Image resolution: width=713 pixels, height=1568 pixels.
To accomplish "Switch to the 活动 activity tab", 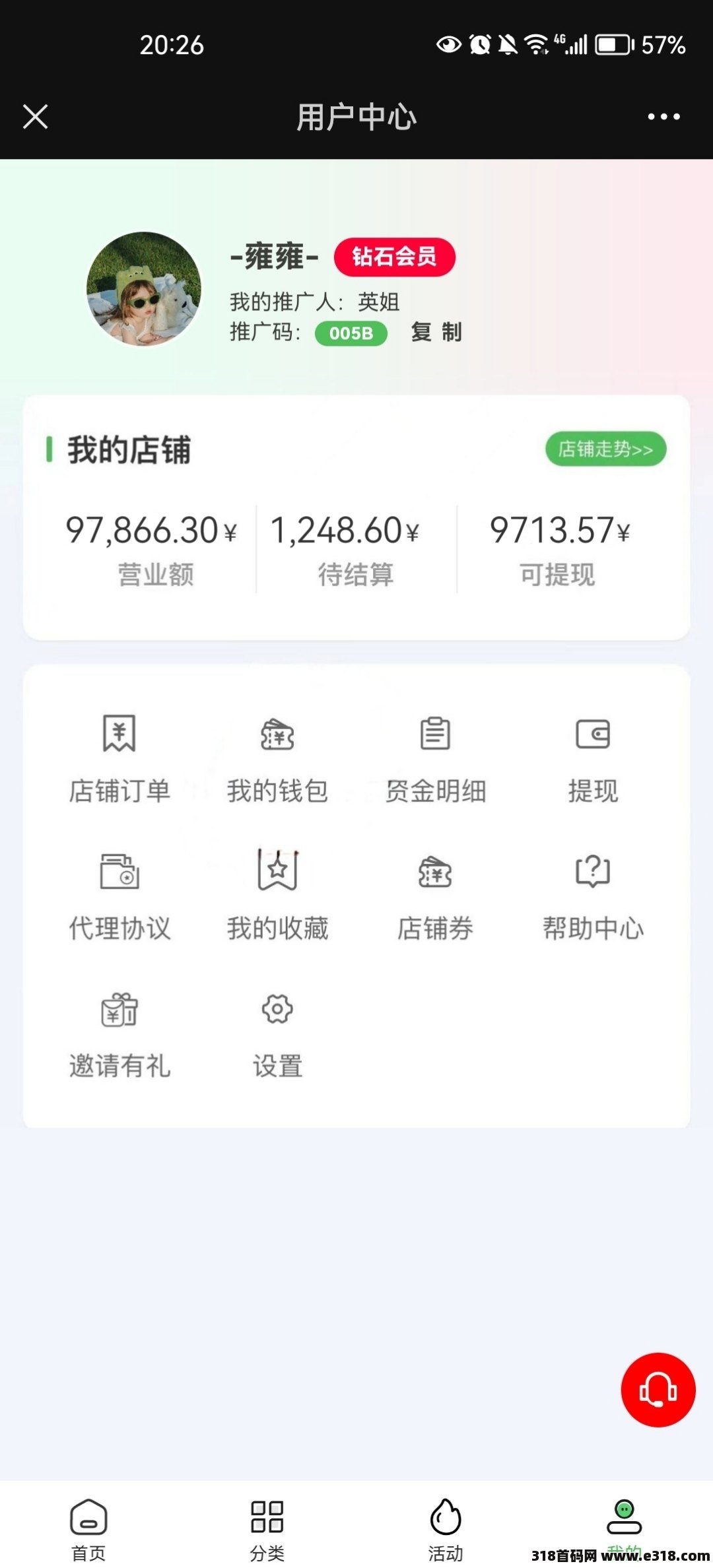I will (x=446, y=1530).
